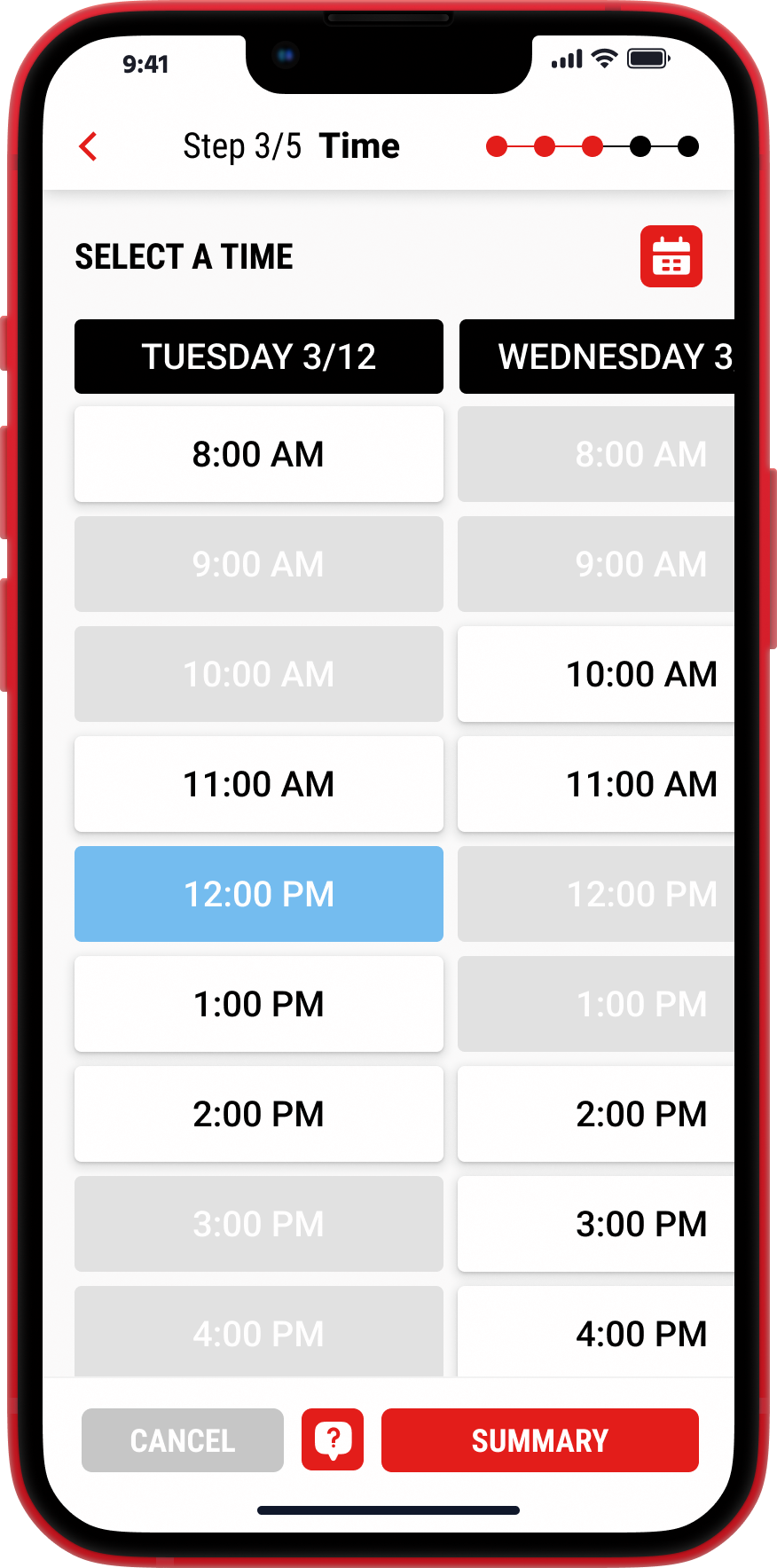The height and width of the screenshot is (1568, 777).
Task: Choose 1:00 PM on Tuesday
Action: click(x=258, y=1004)
